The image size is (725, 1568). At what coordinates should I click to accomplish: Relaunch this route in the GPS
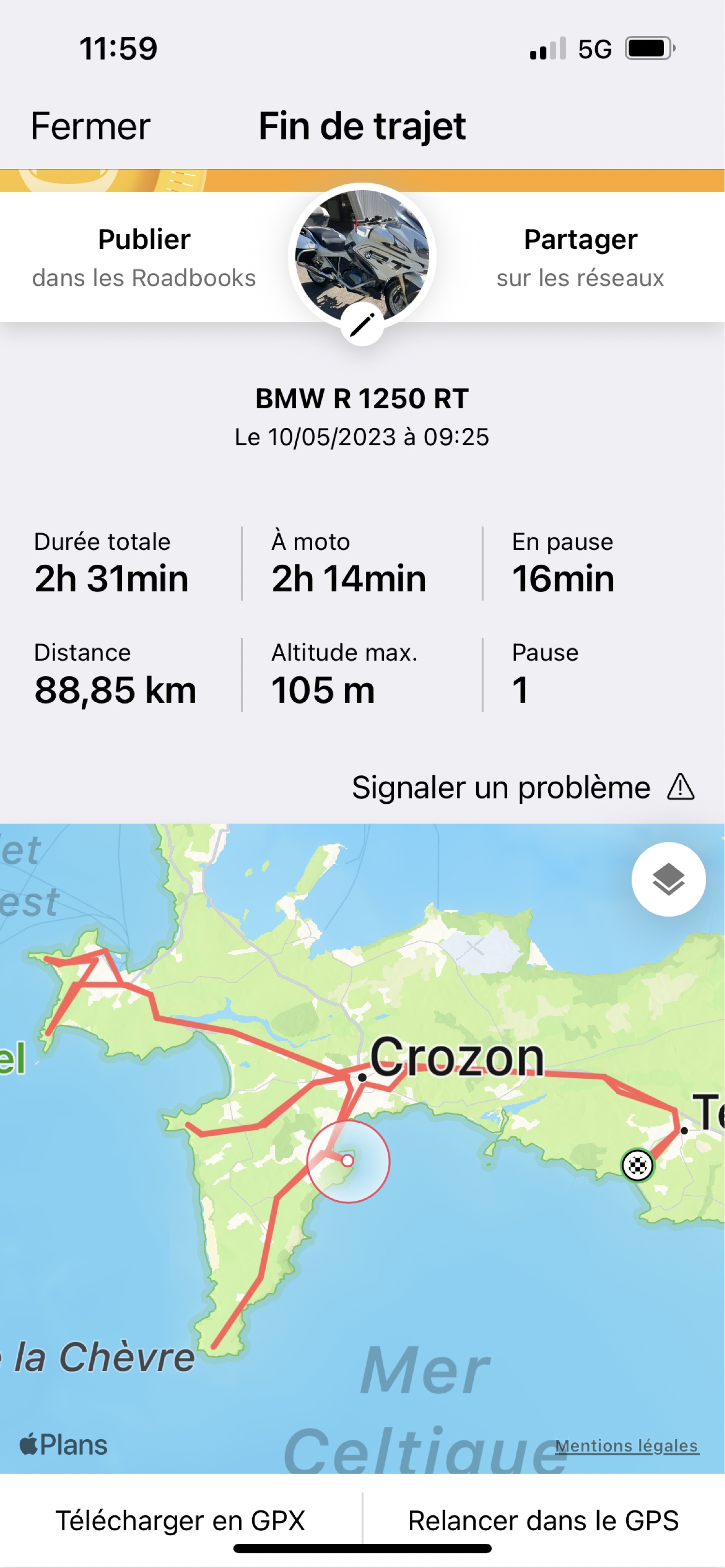pyautogui.click(x=543, y=1521)
